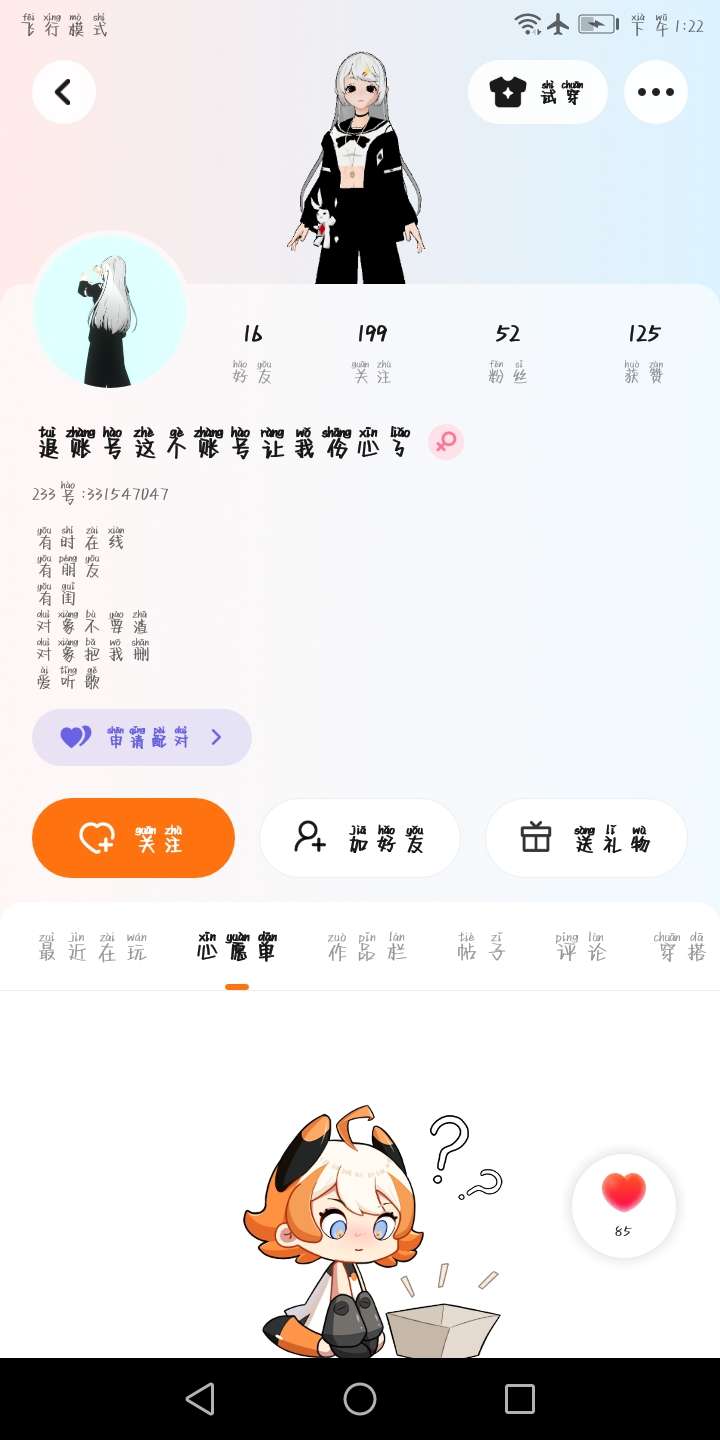This screenshot has height=1440, width=720.
Task: Switch to the 穿搭 outfits tab
Action: pyautogui.click(x=681, y=948)
